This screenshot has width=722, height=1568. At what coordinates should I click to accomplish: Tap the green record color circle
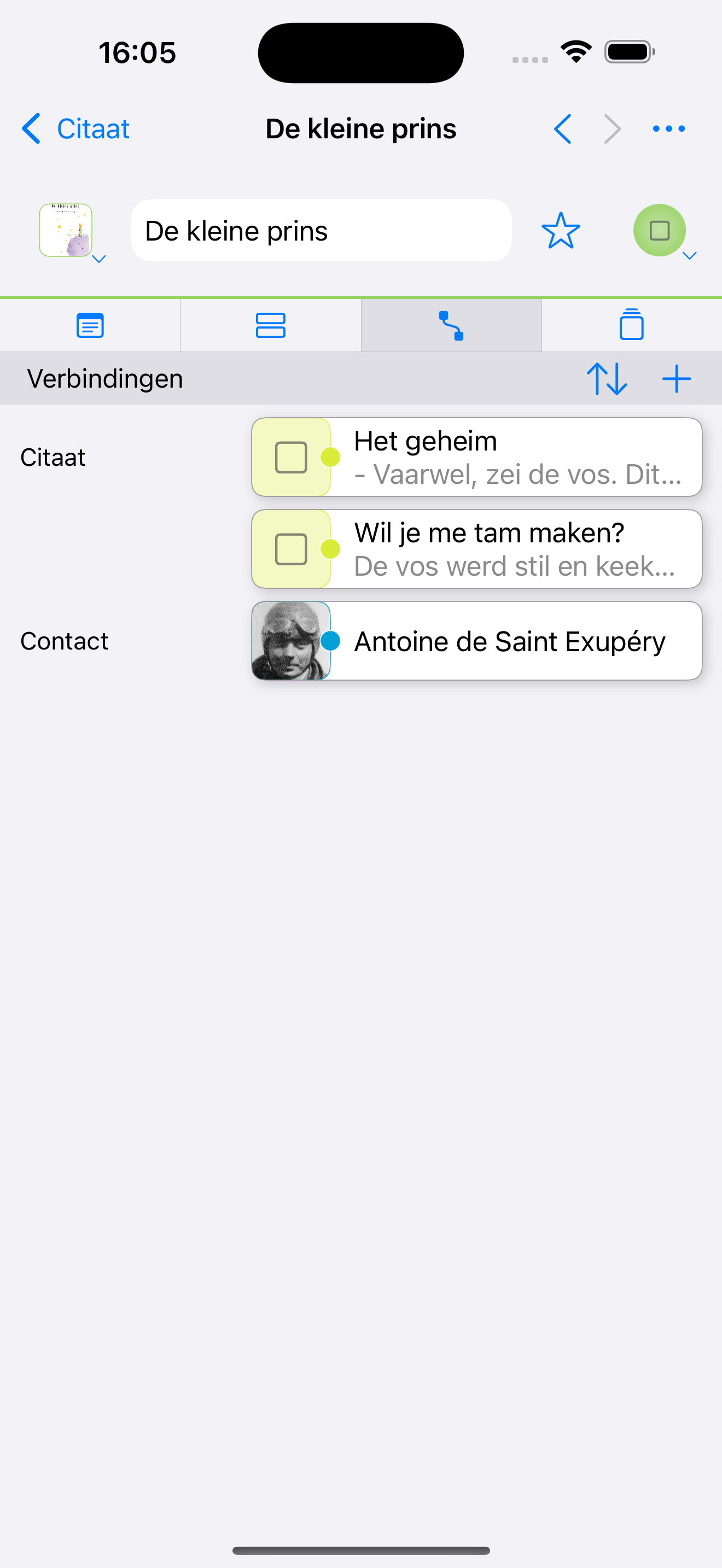click(x=659, y=230)
